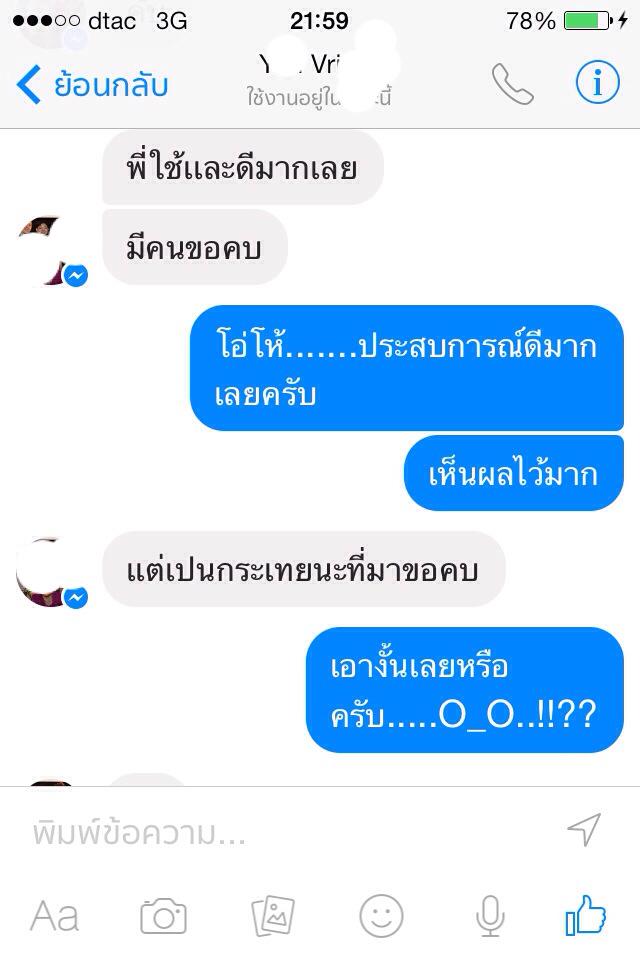This screenshot has width=640, height=960.
Task: Open conversation info
Action: tap(597, 85)
